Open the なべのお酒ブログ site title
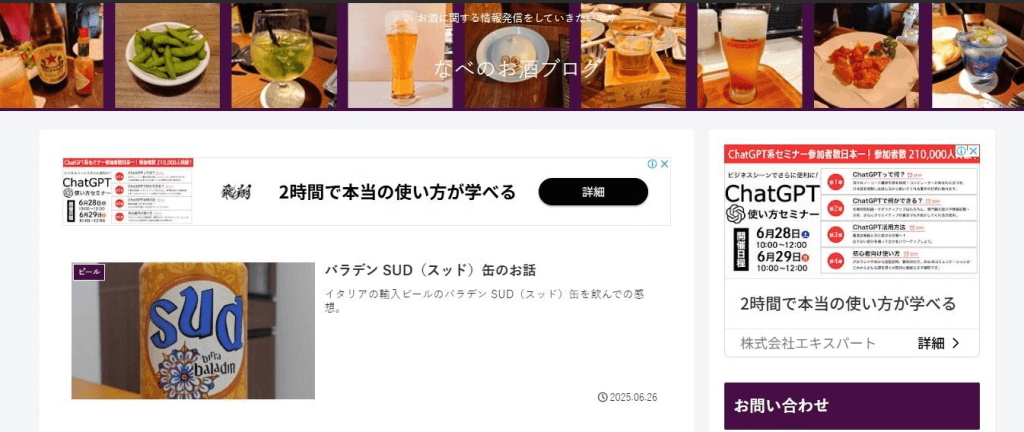 pyautogui.click(x=518, y=68)
